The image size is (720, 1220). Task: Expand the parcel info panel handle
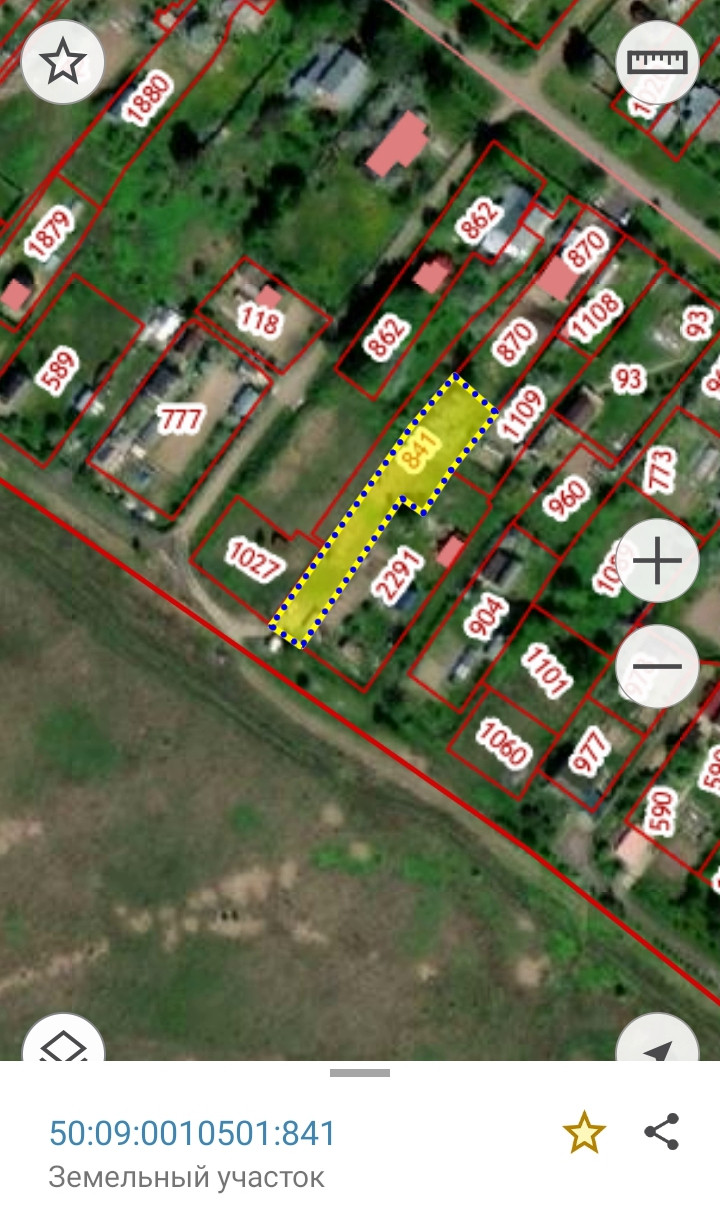[x=360, y=1073]
